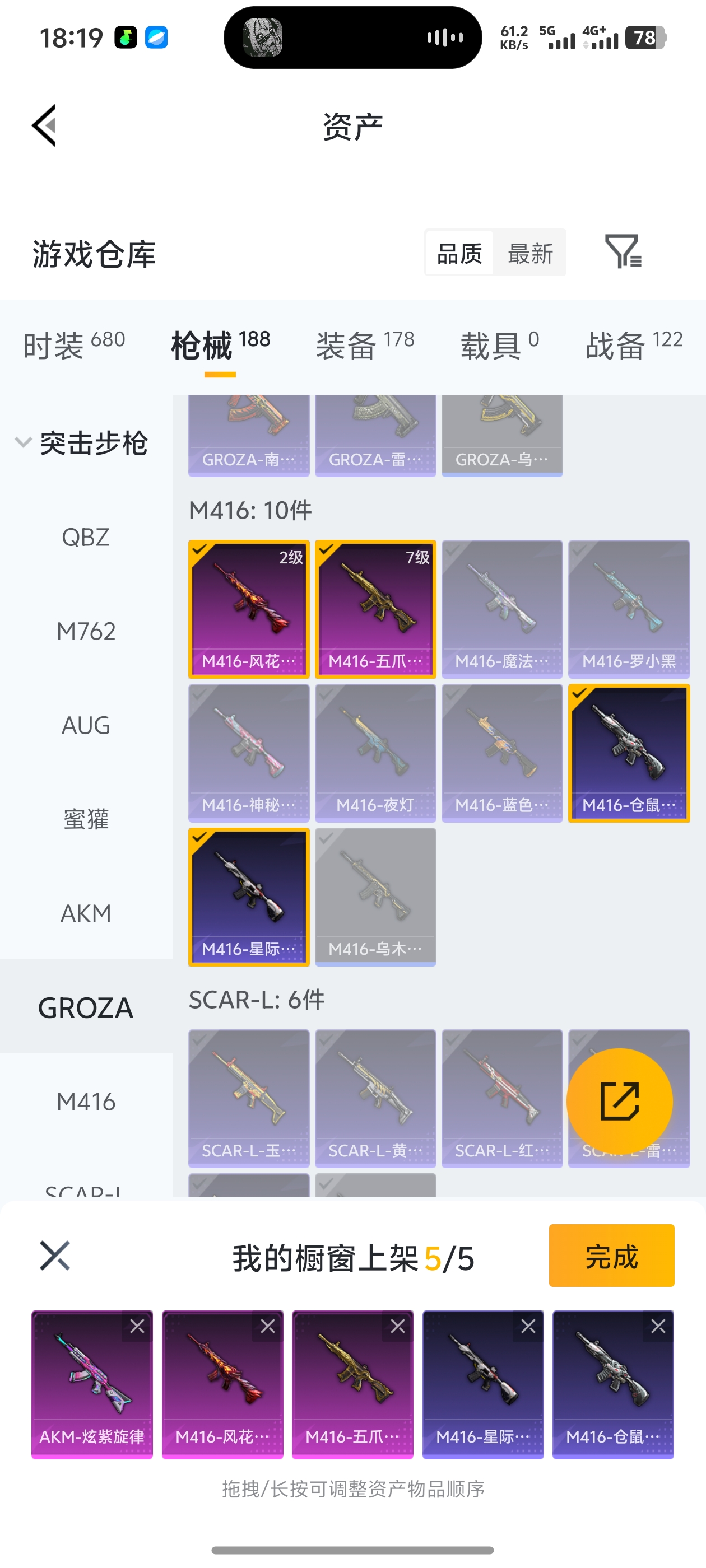The height and width of the screenshot is (1568, 706).
Task: Jump to QBZ in the side list
Action: pyautogui.click(x=86, y=538)
